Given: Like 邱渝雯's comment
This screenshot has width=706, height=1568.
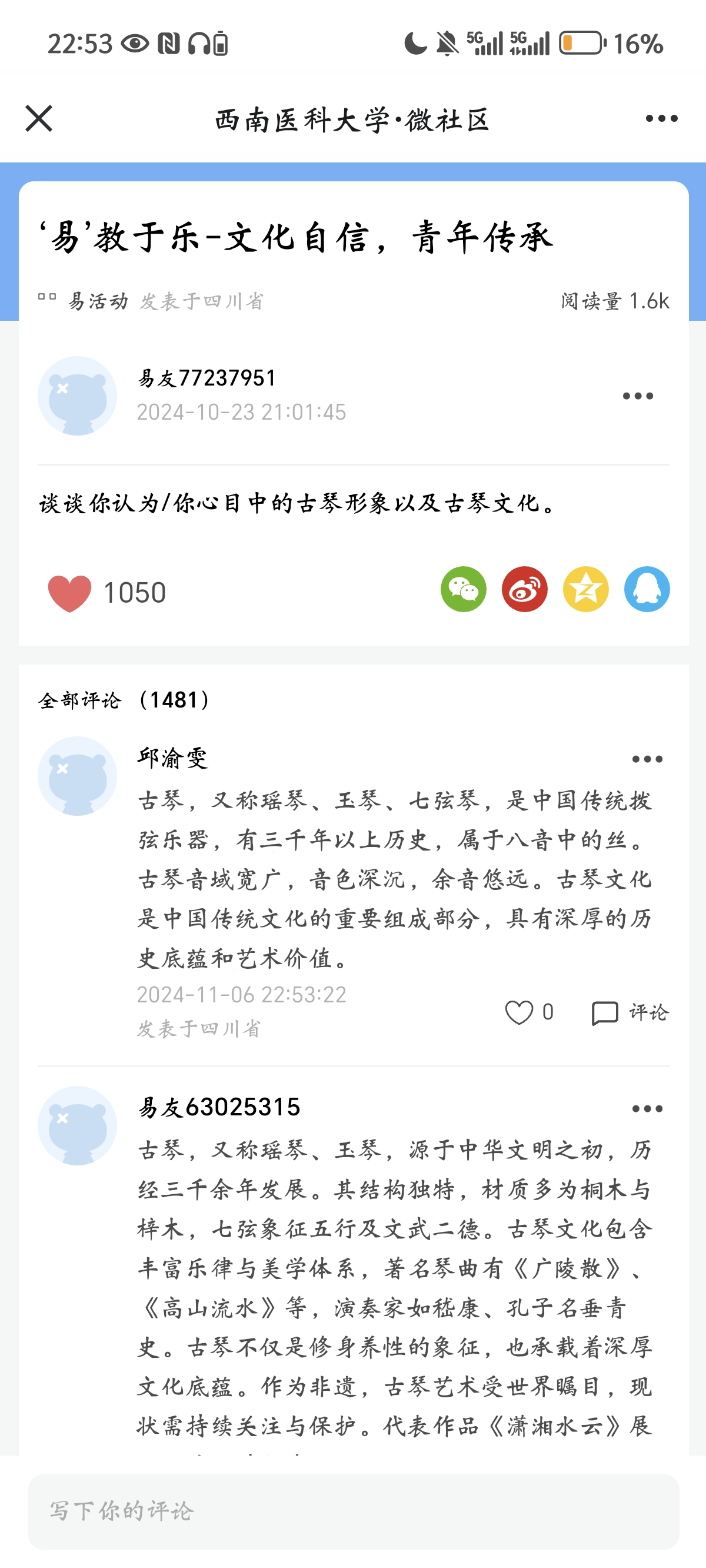Looking at the screenshot, I should pyautogui.click(x=519, y=1013).
